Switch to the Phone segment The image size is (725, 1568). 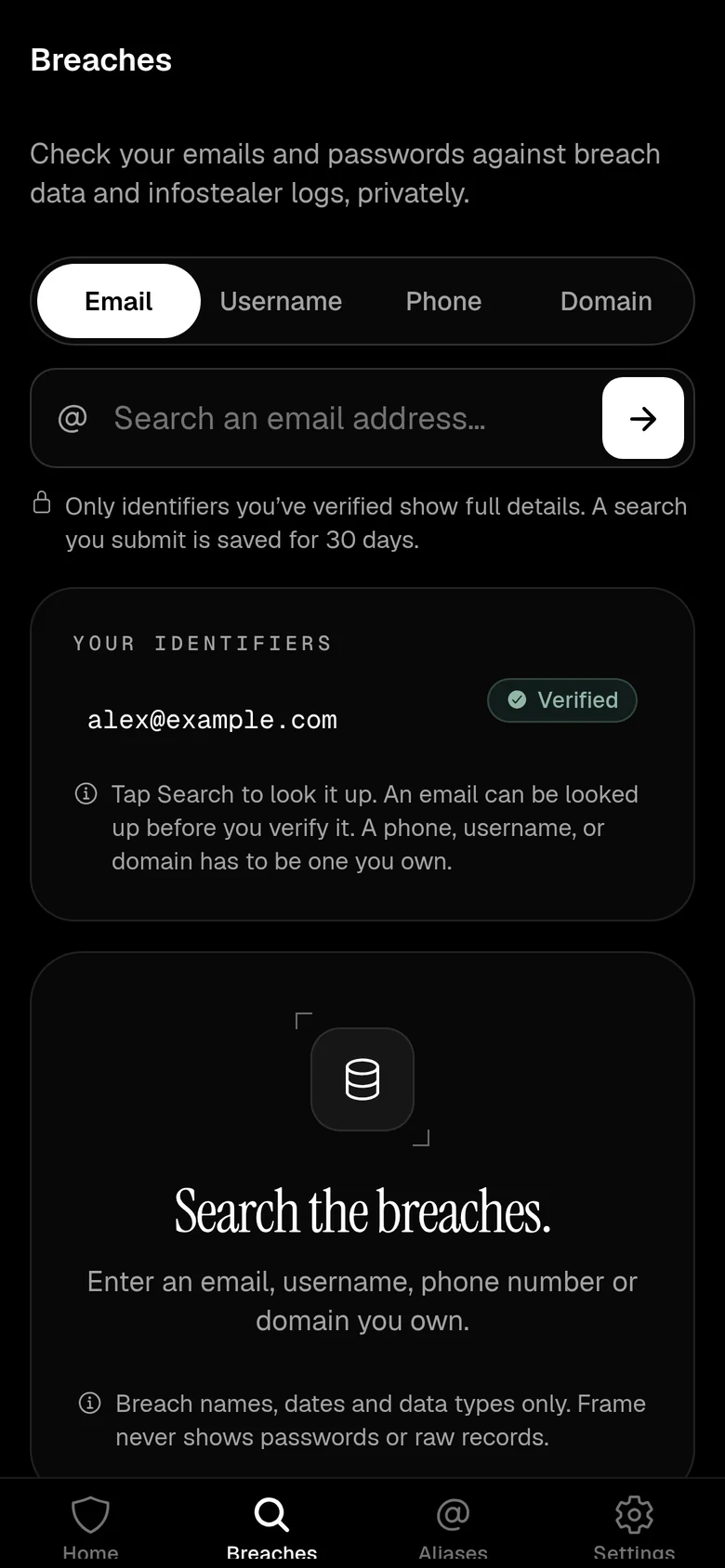pyautogui.click(x=443, y=301)
